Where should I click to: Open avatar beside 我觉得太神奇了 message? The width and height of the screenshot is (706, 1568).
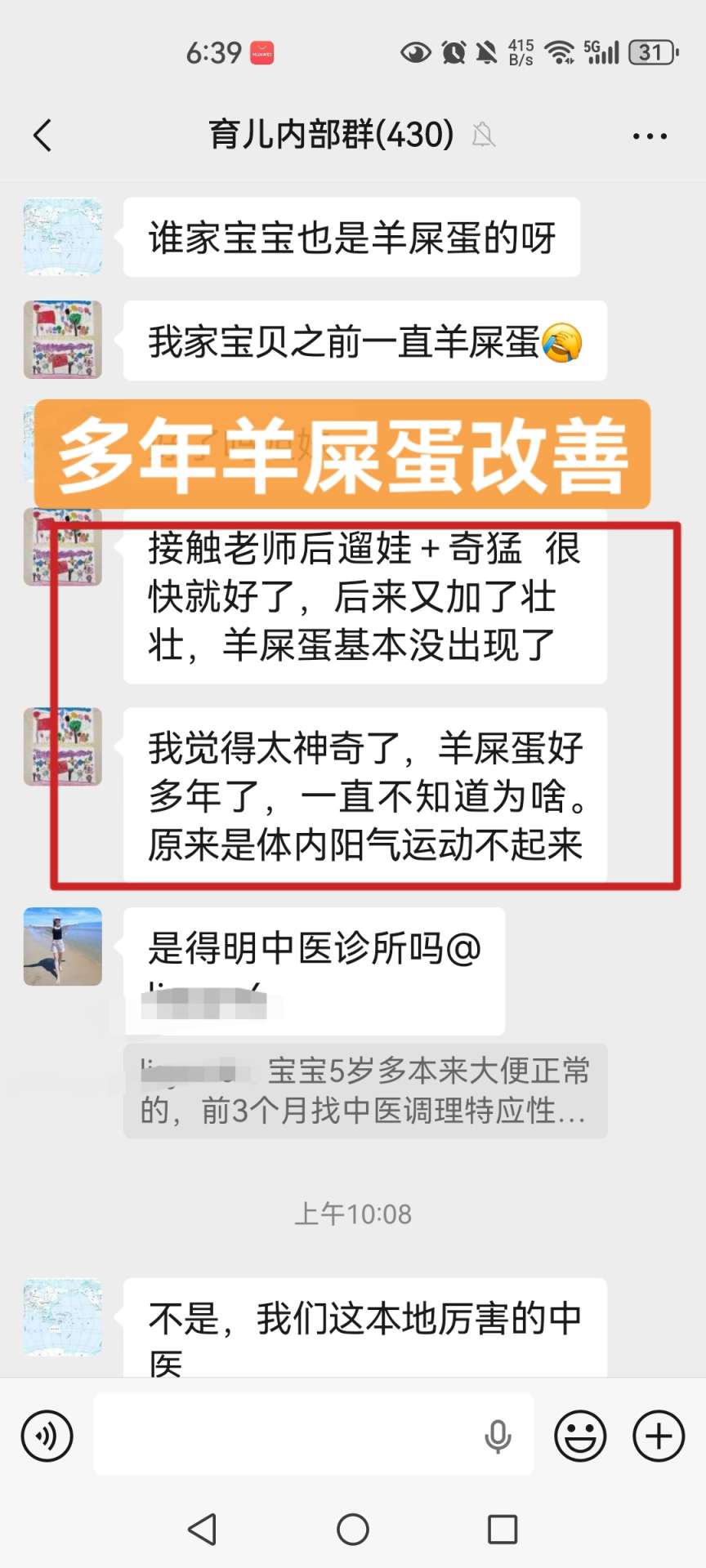pyautogui.click(x=63, y=746)
